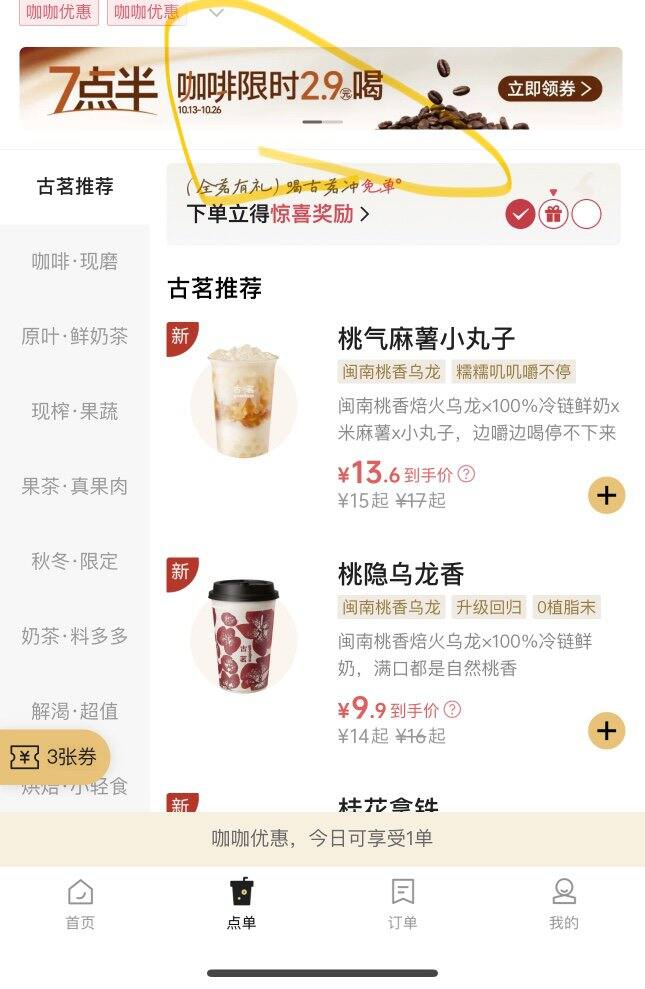Add 桃隐乌龙香 to the order

coord(606,731)
